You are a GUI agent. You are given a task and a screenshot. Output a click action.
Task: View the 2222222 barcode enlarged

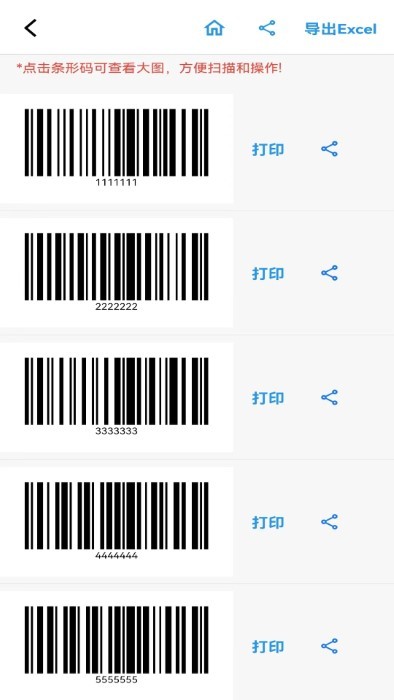point(116,272)
